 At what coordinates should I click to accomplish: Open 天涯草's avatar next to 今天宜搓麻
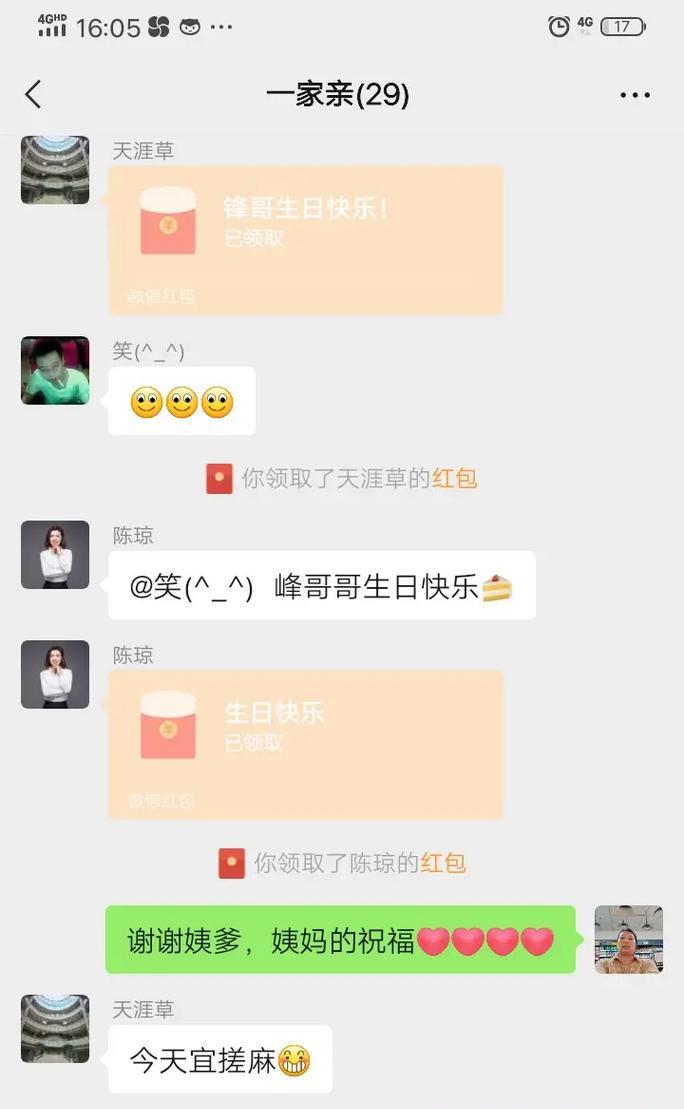pyautogui.click(x=55, y=1028)
